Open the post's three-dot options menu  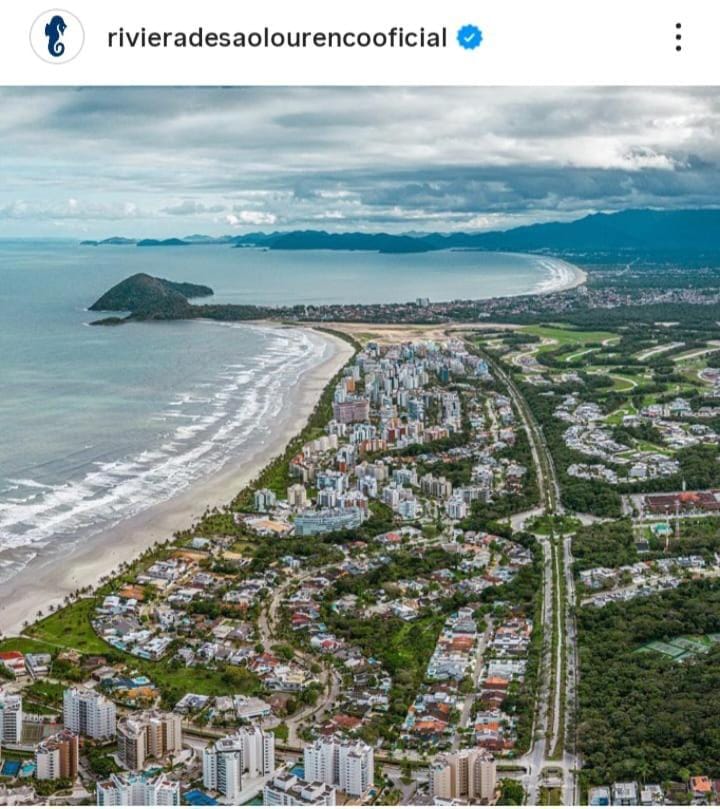[x=678, y=37]
